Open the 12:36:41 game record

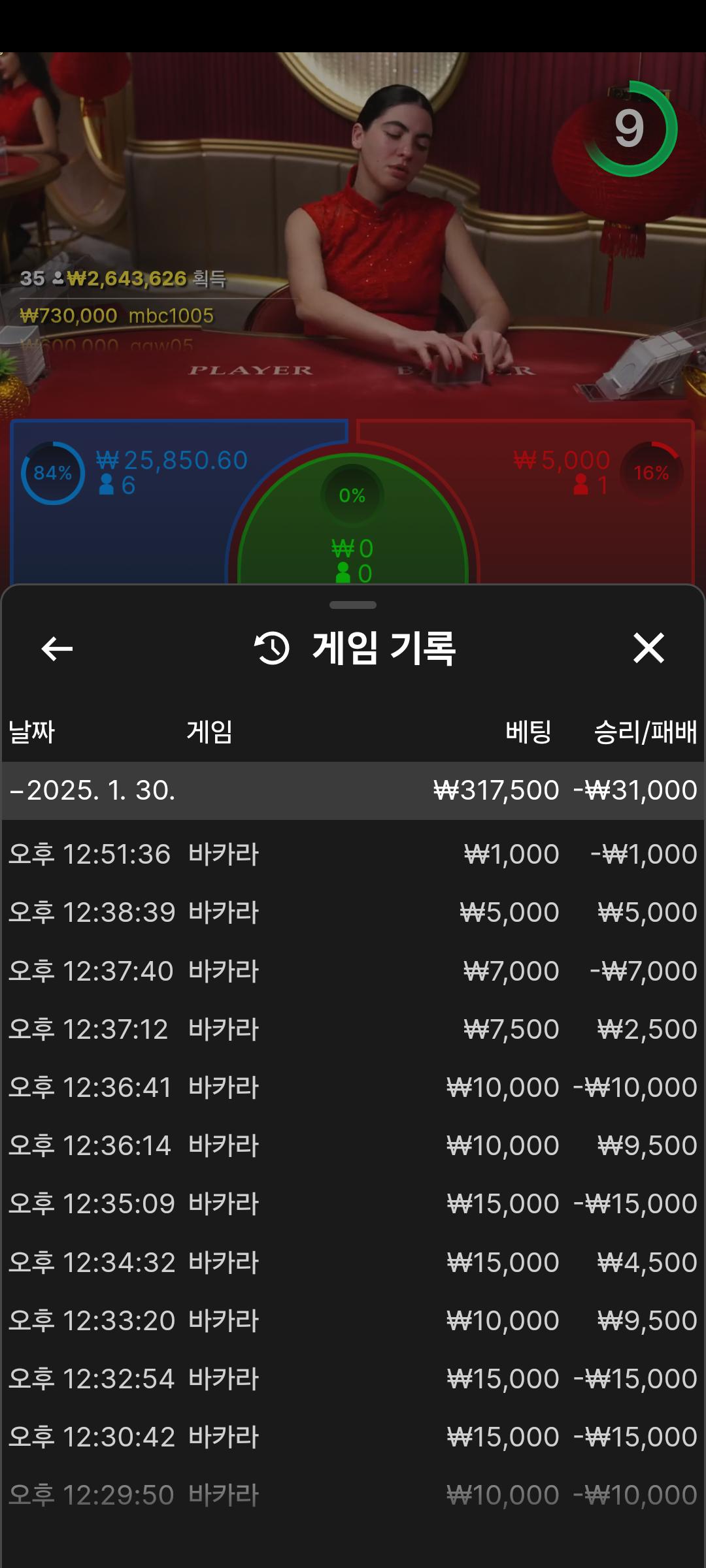(x=353, y=1087)
